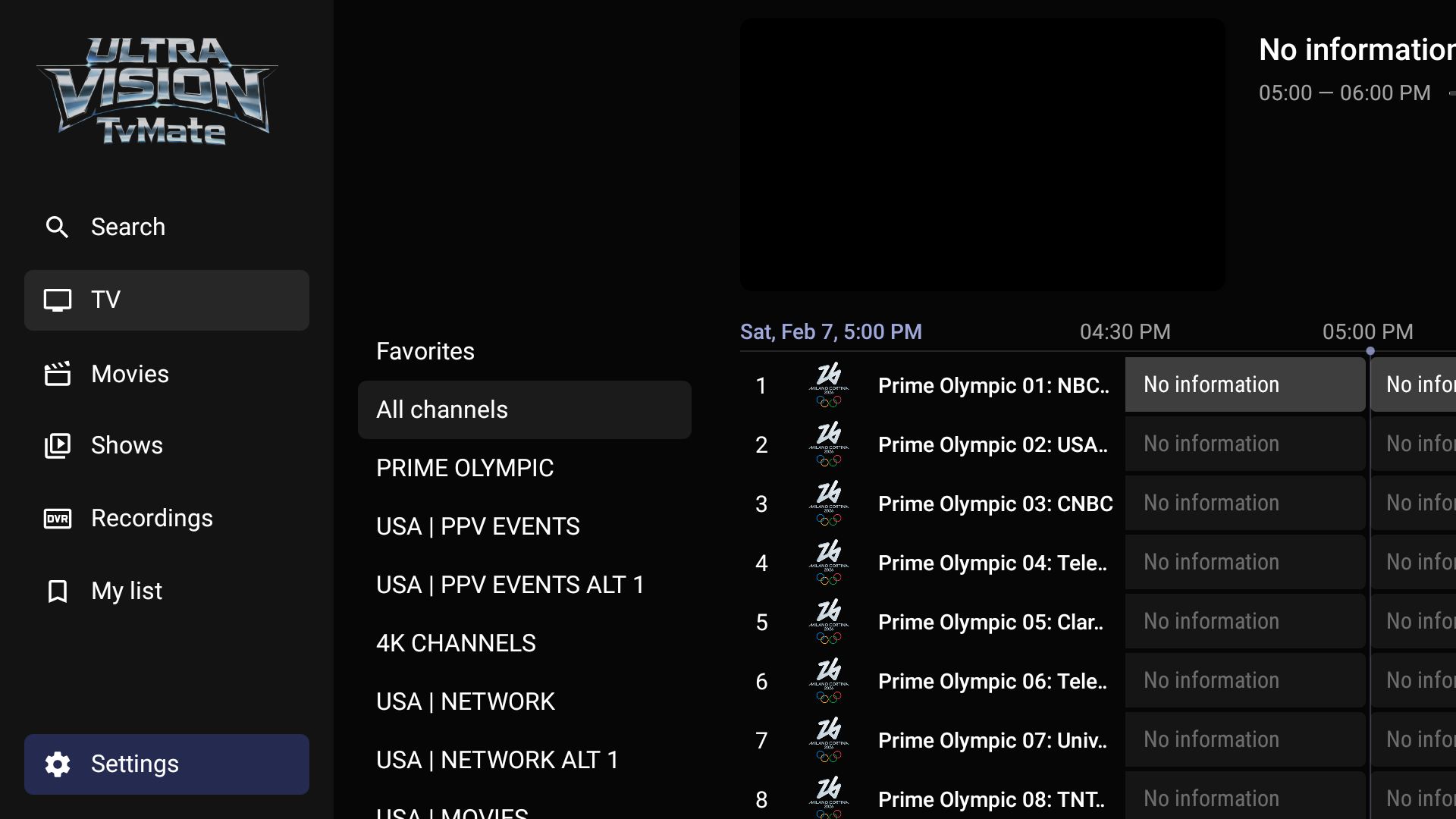1456x819 pixels.
Task: Open My list
Action: (126, 591)
